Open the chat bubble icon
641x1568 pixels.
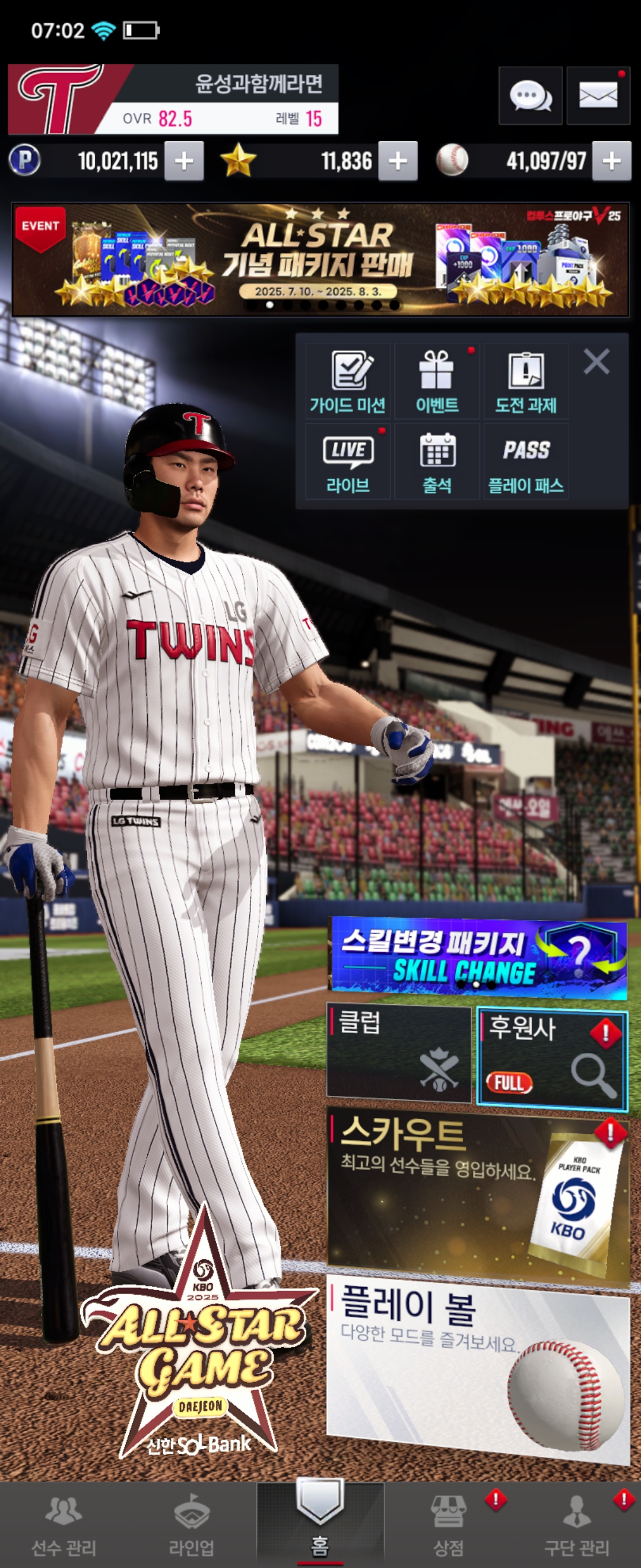[529, 96]
